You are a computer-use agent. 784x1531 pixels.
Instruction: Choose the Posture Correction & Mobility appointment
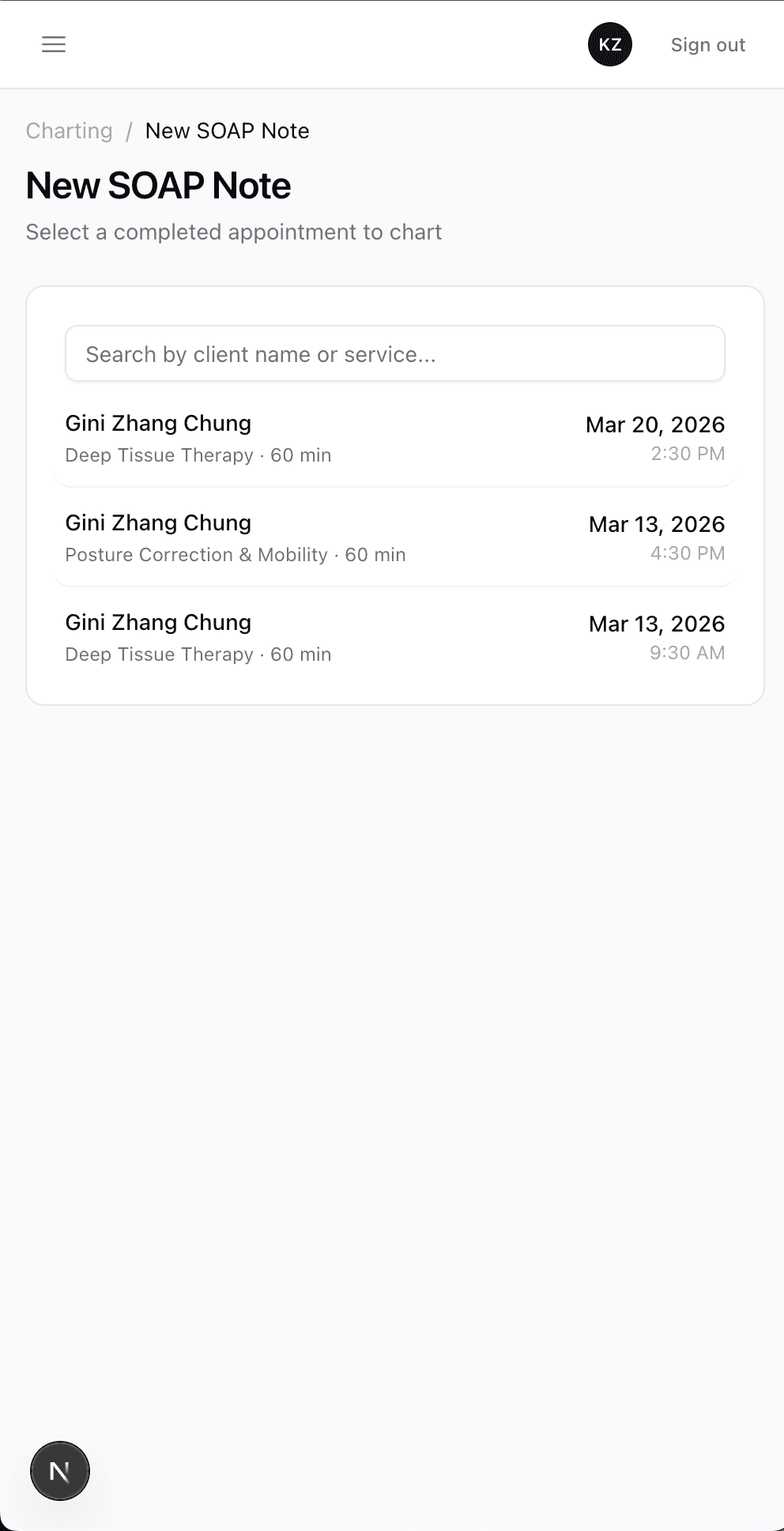coord(394,538)
